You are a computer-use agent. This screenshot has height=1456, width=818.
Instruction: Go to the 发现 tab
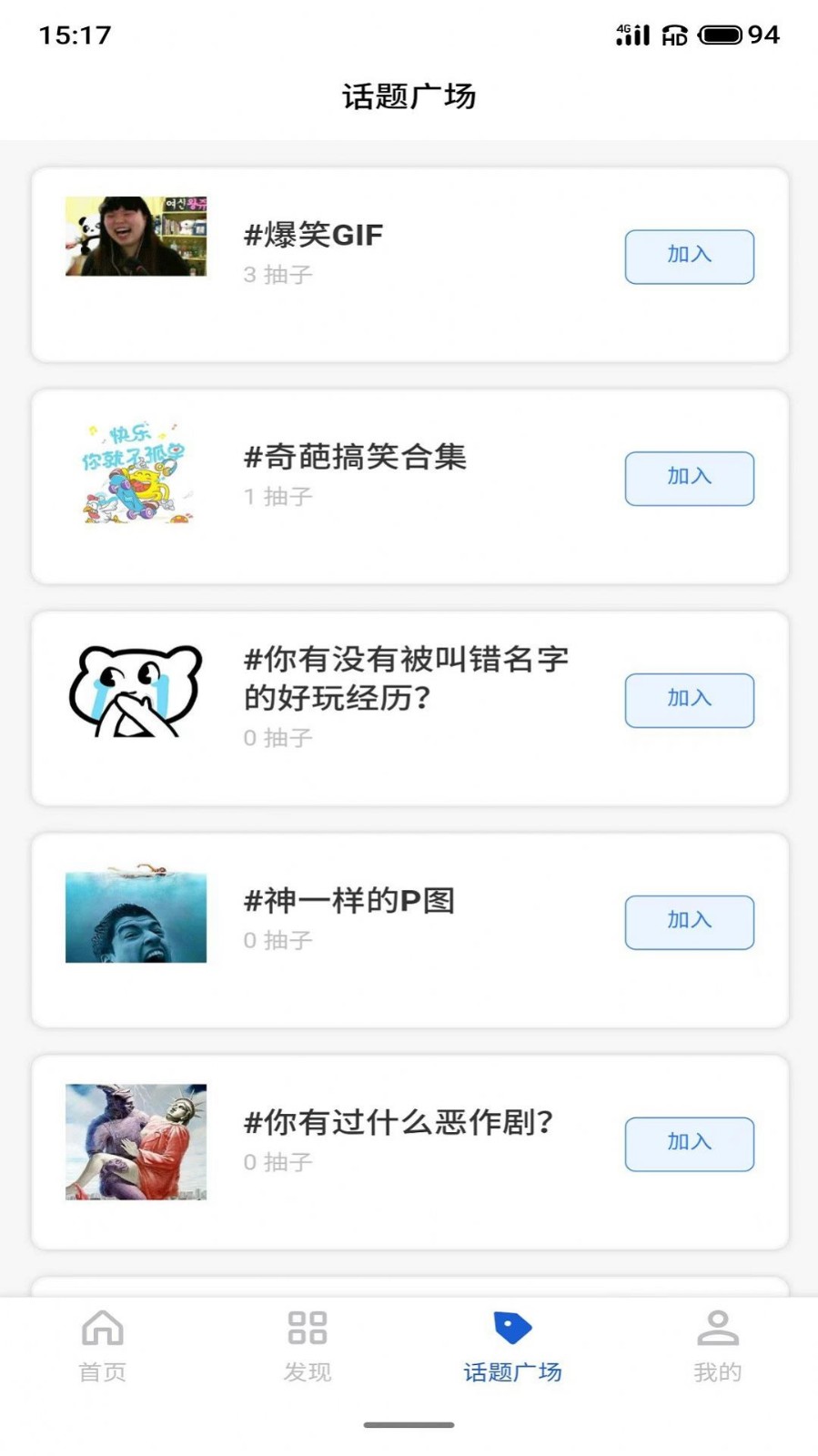[x=307, y=1346]
